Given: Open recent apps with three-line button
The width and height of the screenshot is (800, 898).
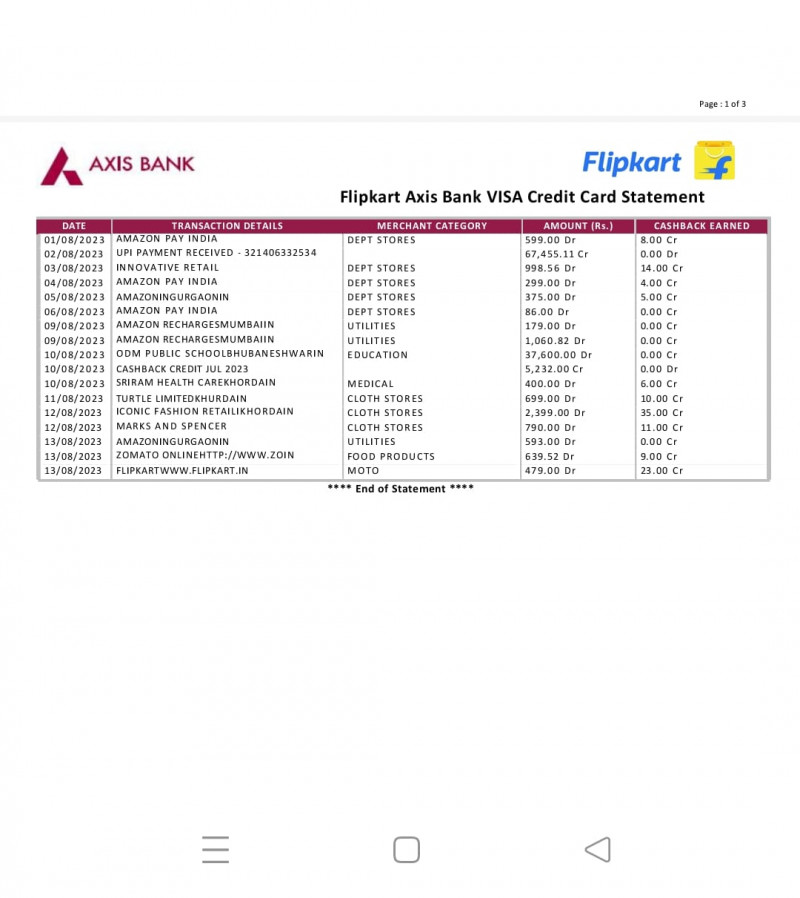Looking at the screenshot, I should (215, 850).
